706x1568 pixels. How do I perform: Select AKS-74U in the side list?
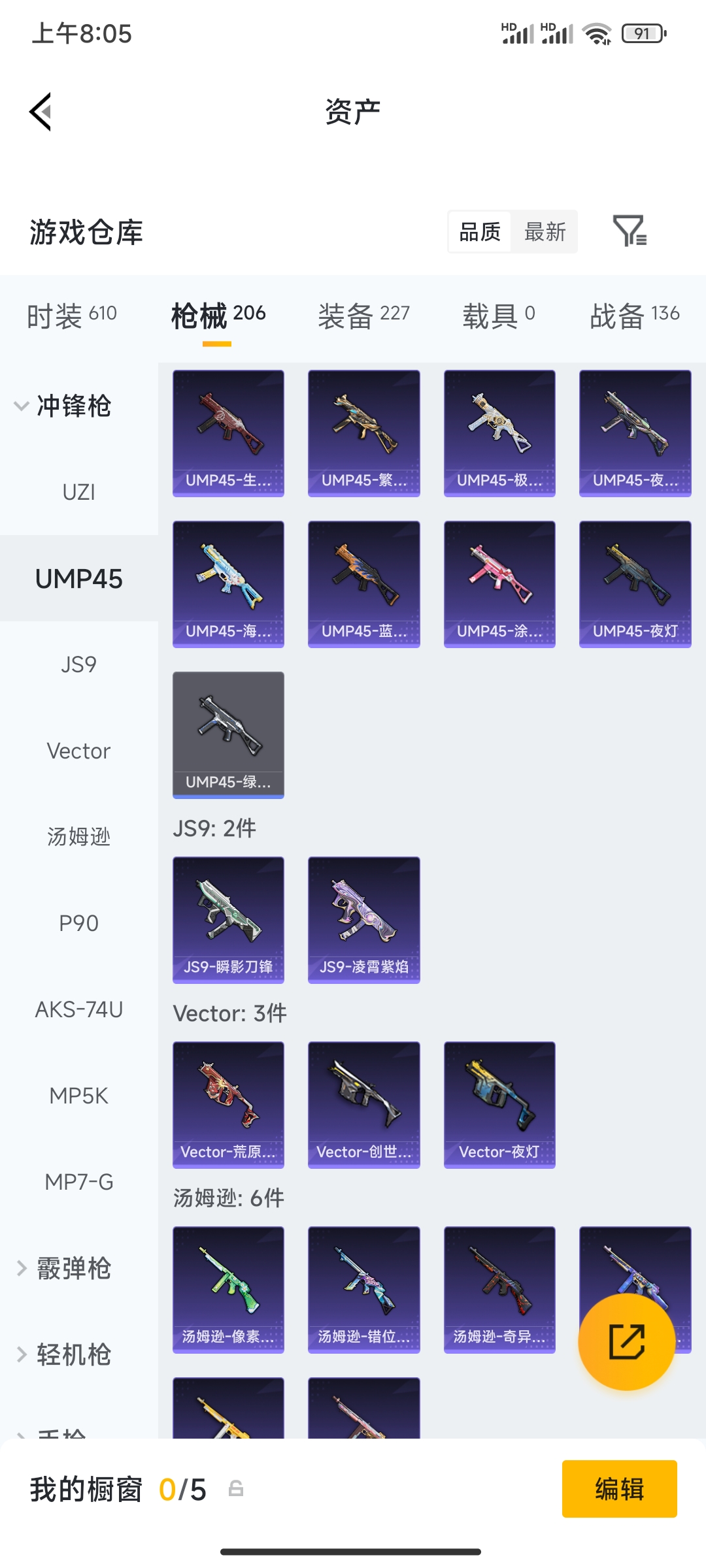[79, 1009]
